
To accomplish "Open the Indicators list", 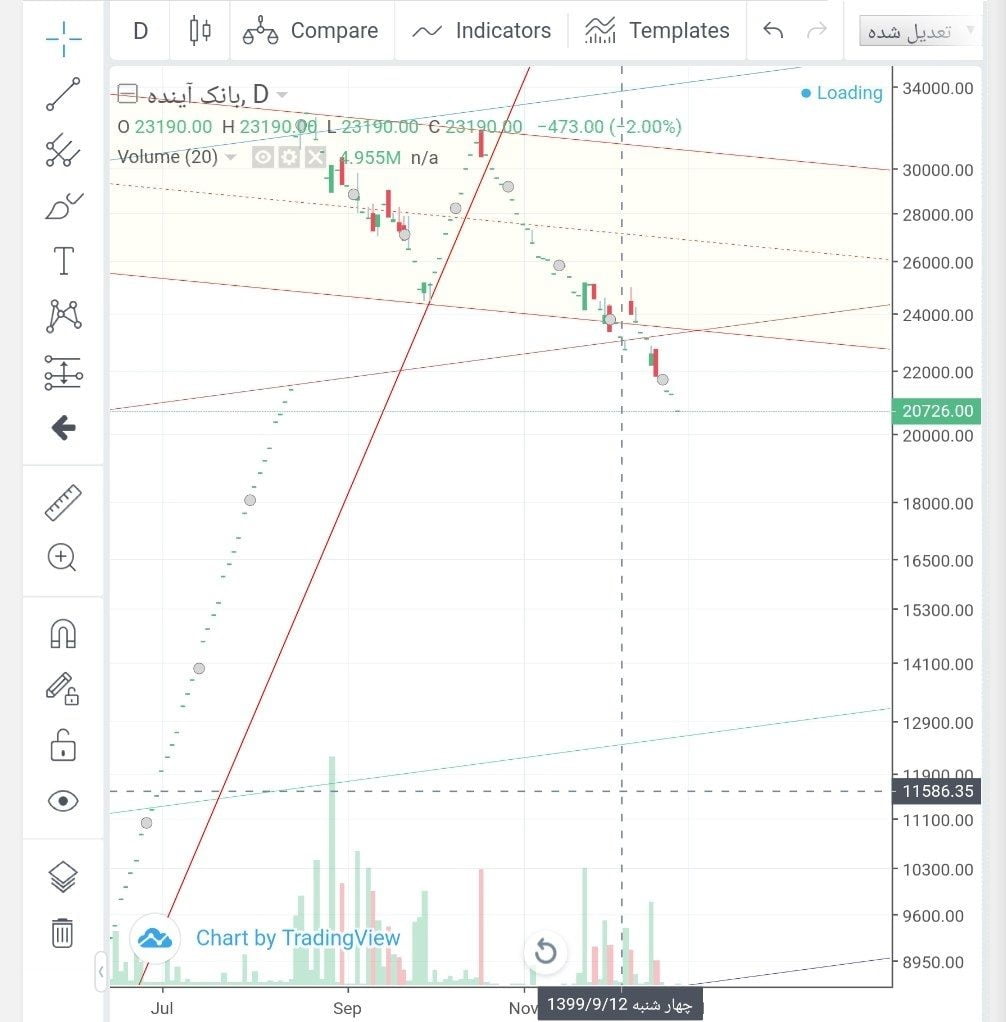I will coord(481,30).
